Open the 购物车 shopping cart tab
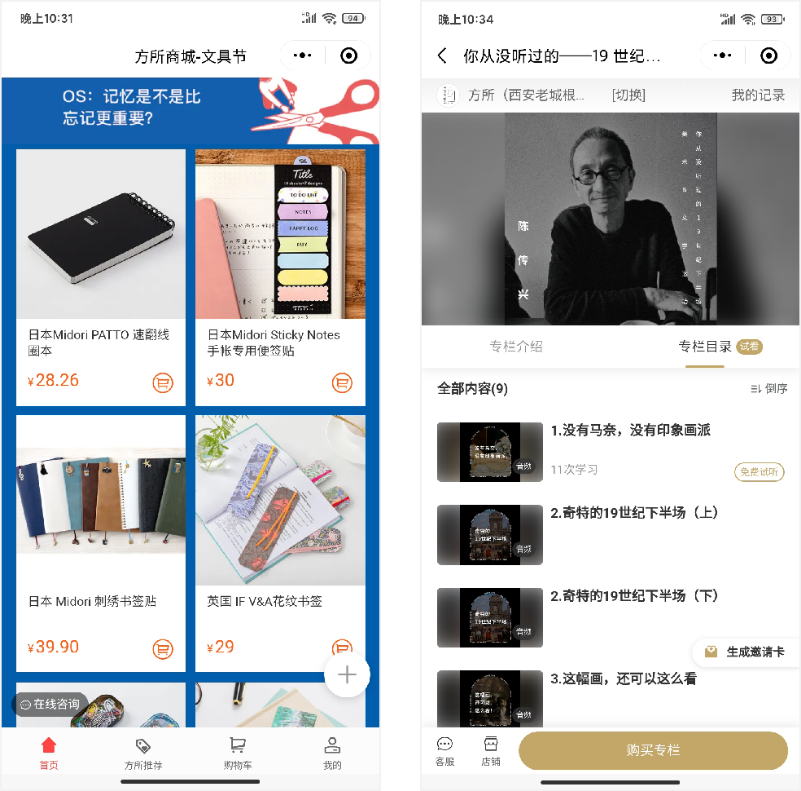 click(x=237, y=753)
